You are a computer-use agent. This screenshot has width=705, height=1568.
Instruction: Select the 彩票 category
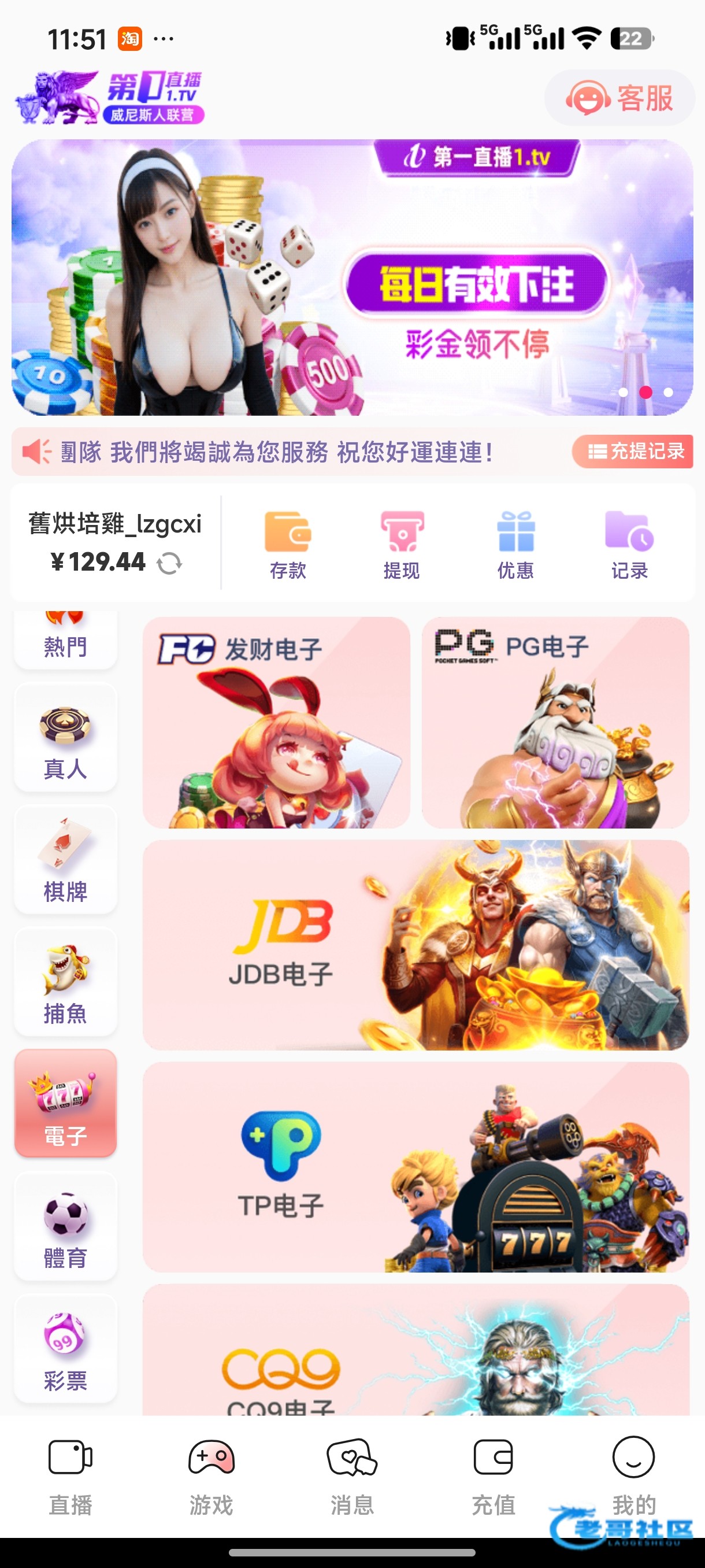66,1348
